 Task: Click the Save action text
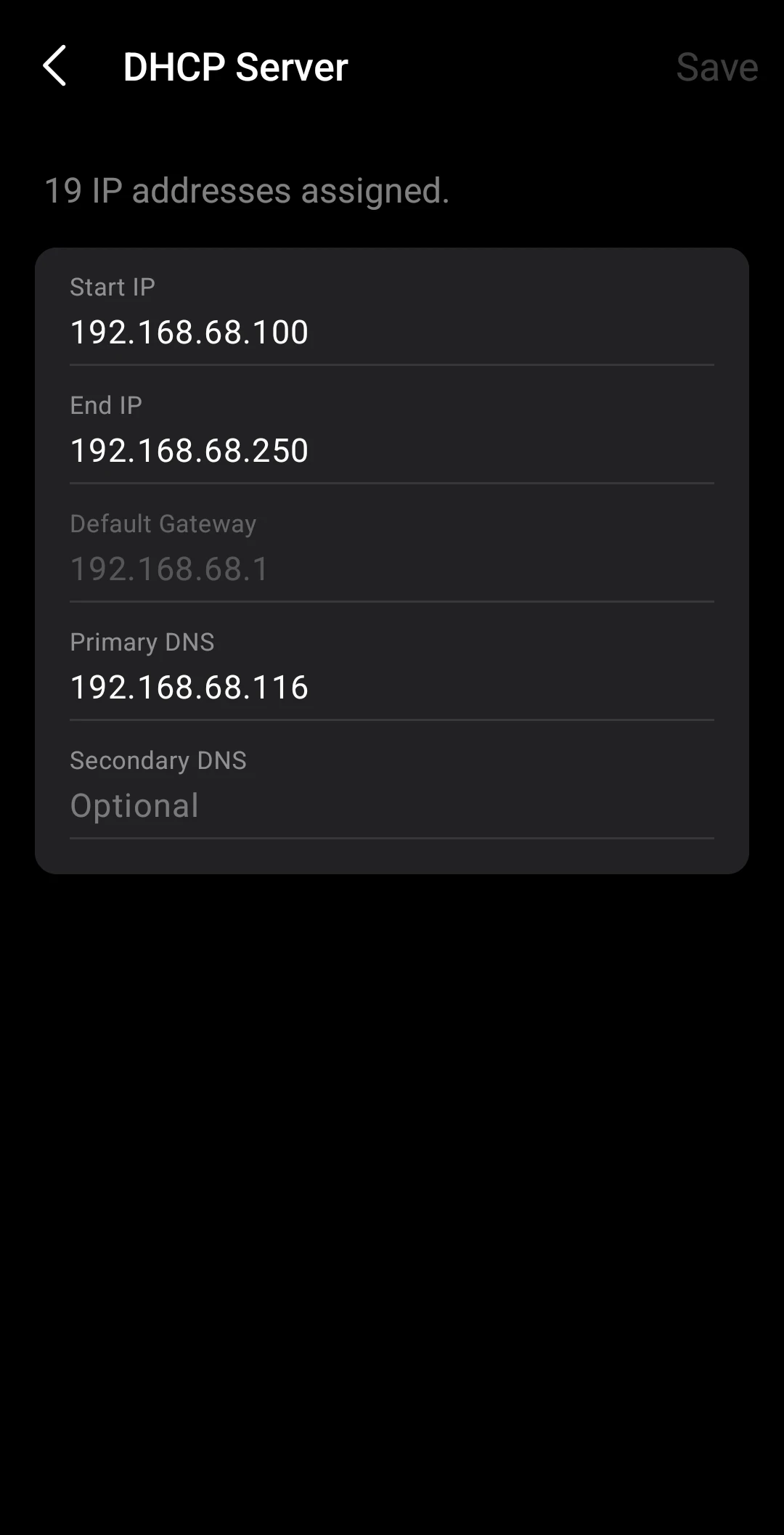(x=717, y=68)
